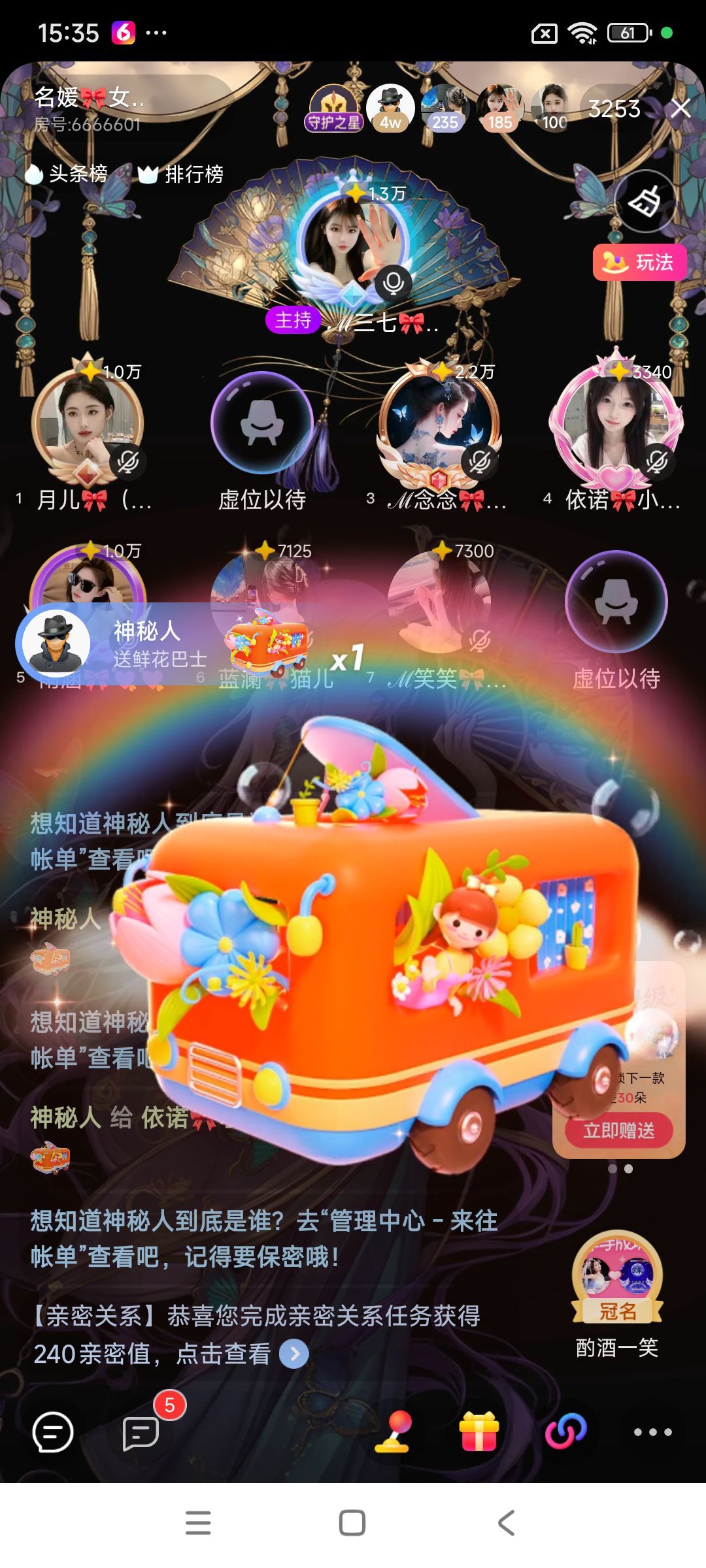Tap the 立即赠送 send-now button
Screen dimensions: 706x1568
tap(618, 1130)
